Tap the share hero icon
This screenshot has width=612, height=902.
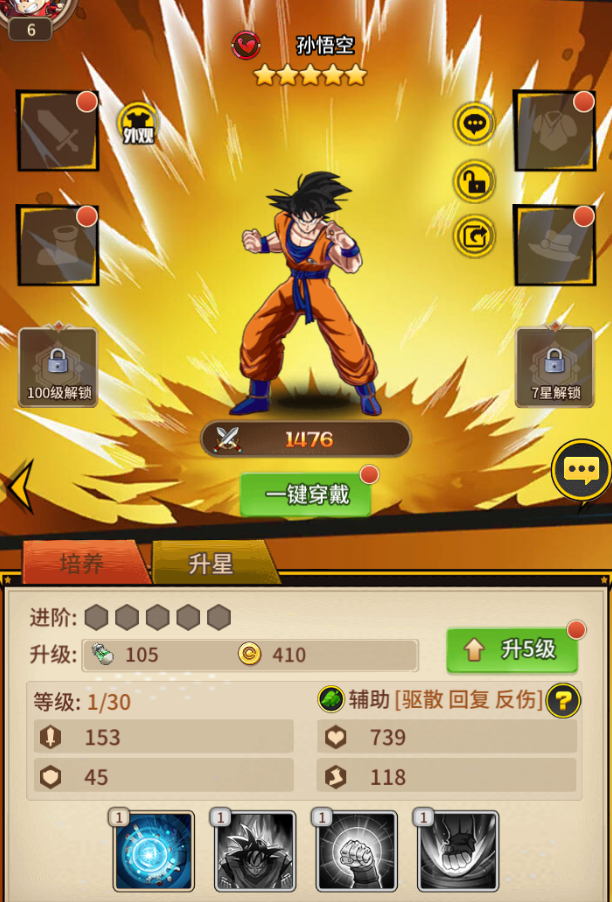474,237
